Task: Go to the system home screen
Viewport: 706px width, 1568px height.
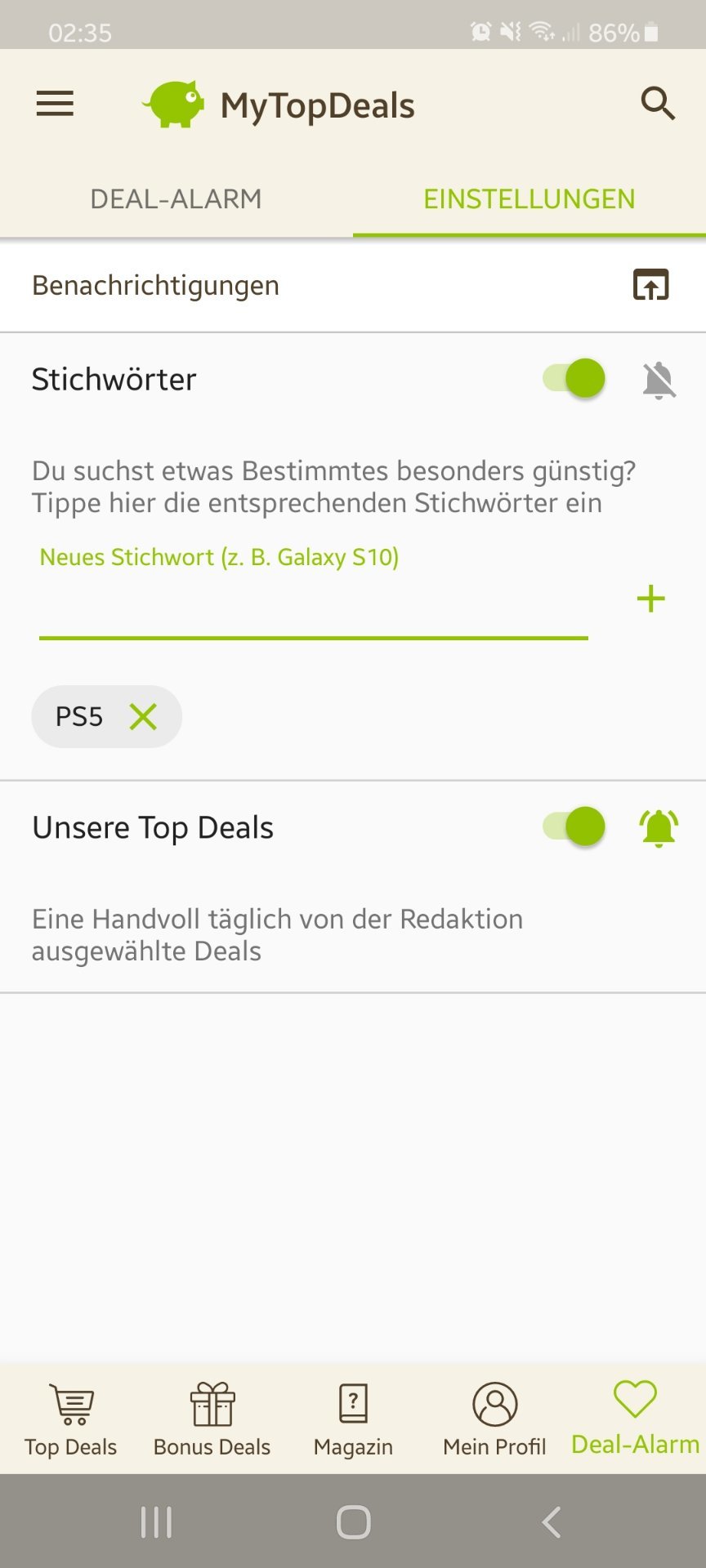Action: (353, 1522)
